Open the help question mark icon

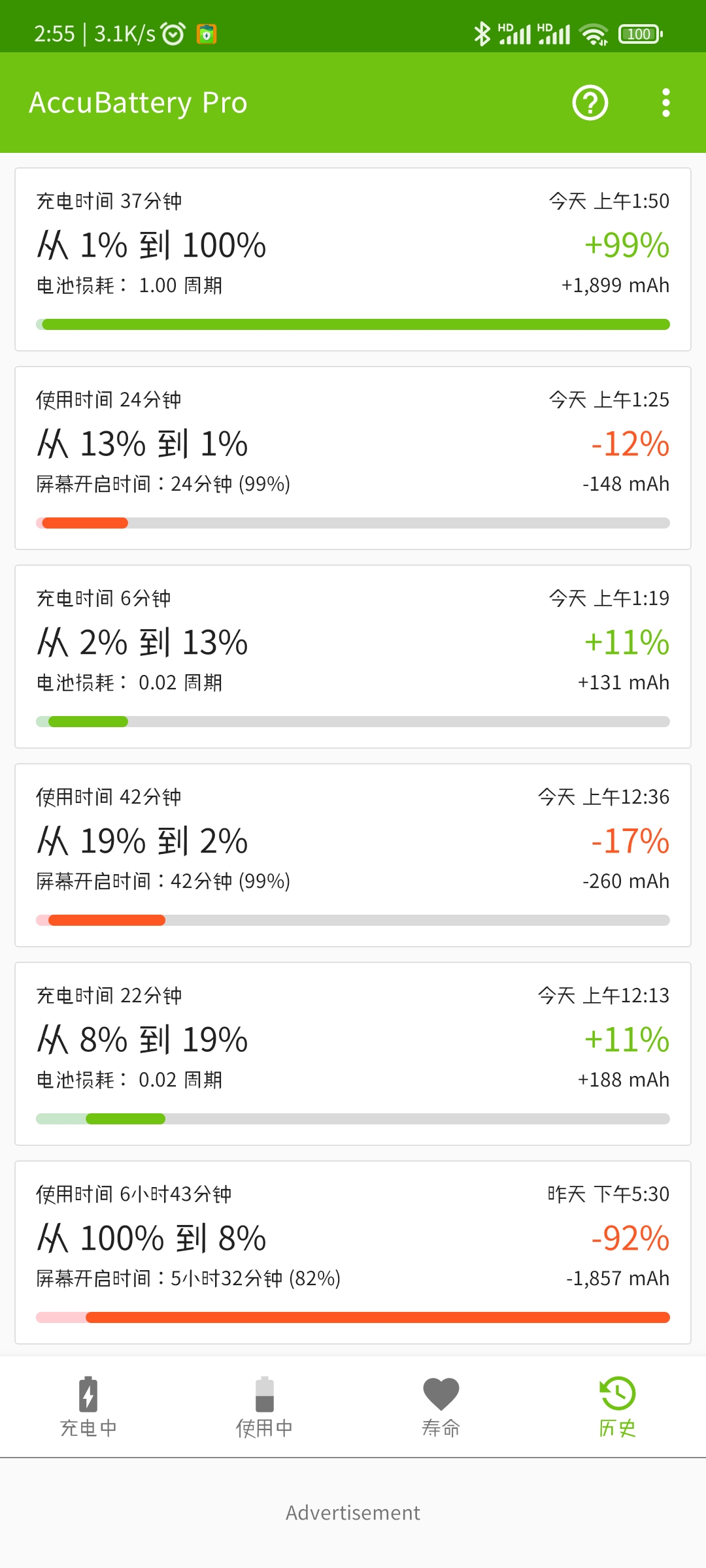(590, 103)
